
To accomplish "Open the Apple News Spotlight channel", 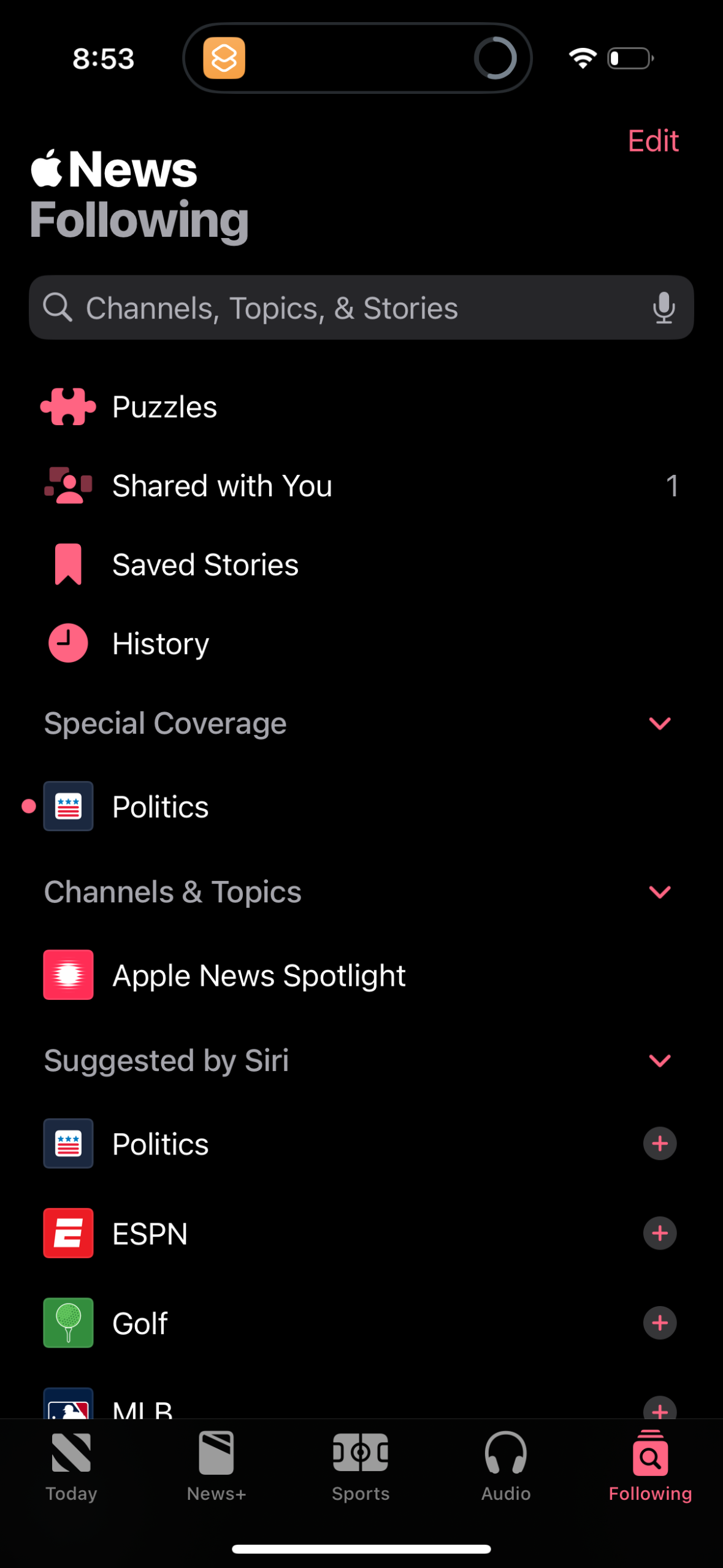I will [x=258, y=975].
